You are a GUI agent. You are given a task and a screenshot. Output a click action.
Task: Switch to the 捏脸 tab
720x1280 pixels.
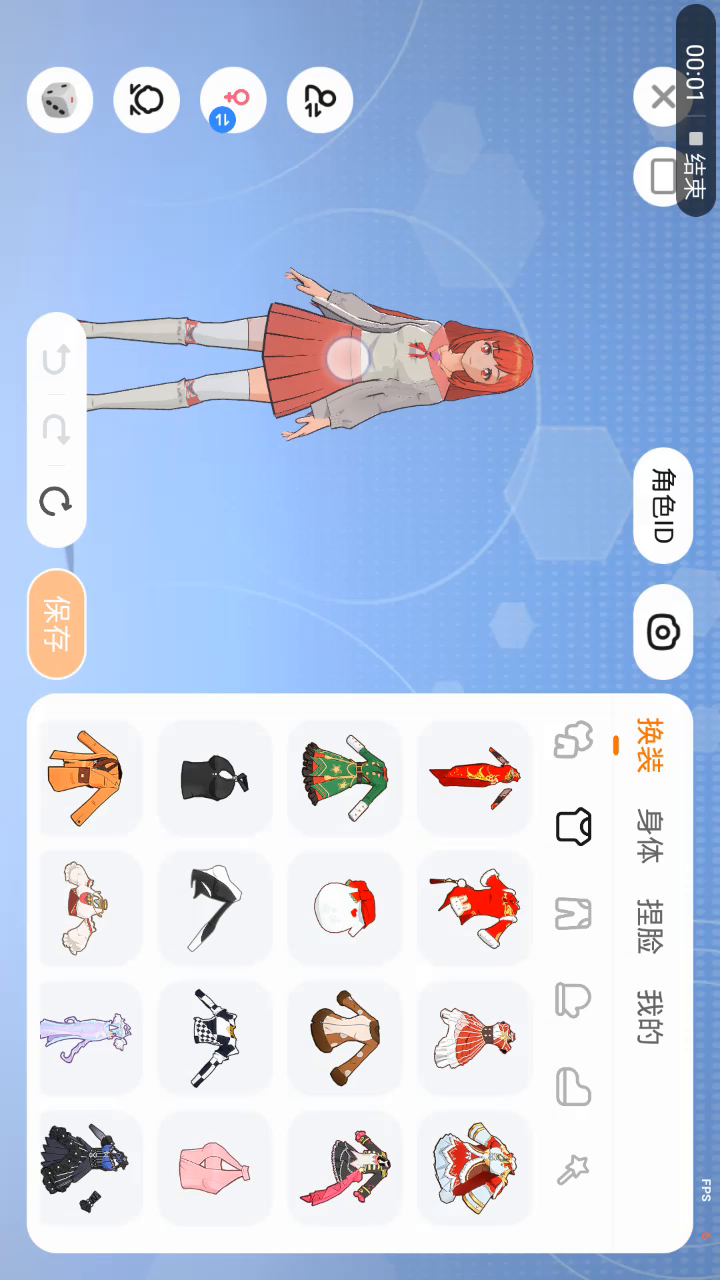point(650,926)
